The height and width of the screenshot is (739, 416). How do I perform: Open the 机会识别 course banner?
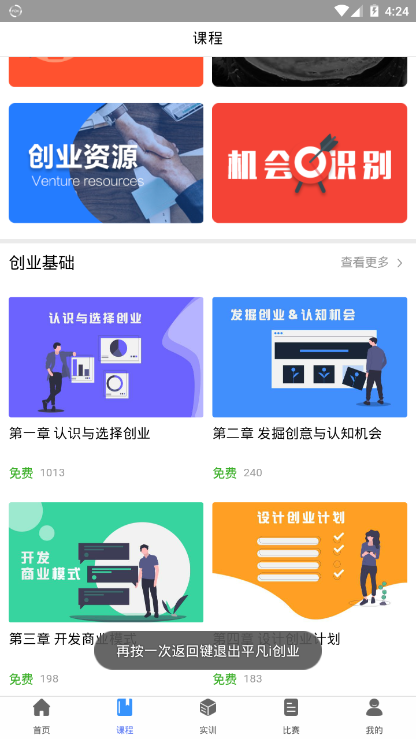(310, 163)
